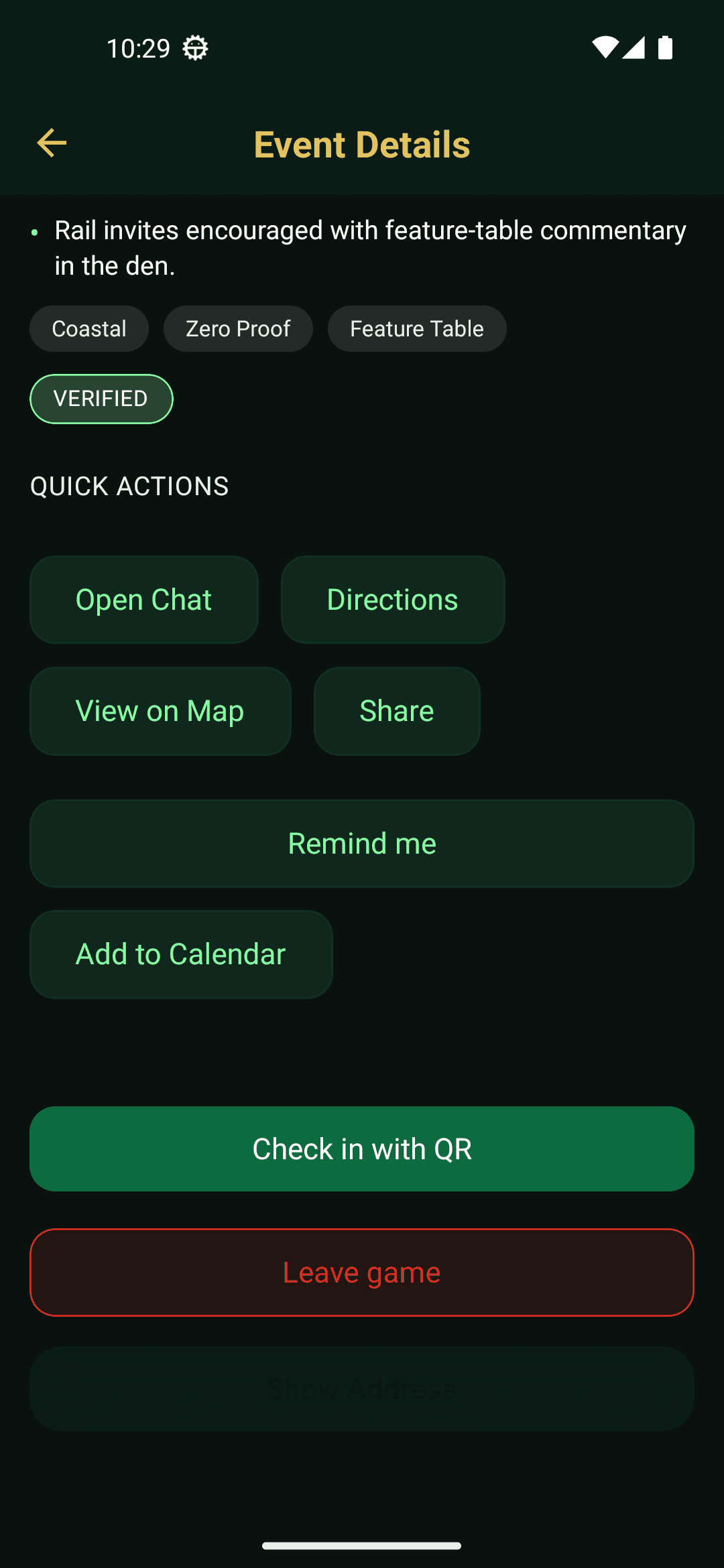724x1568 pixels.
Task: Add event to Calendar
Action: click(x=181, y=954)
